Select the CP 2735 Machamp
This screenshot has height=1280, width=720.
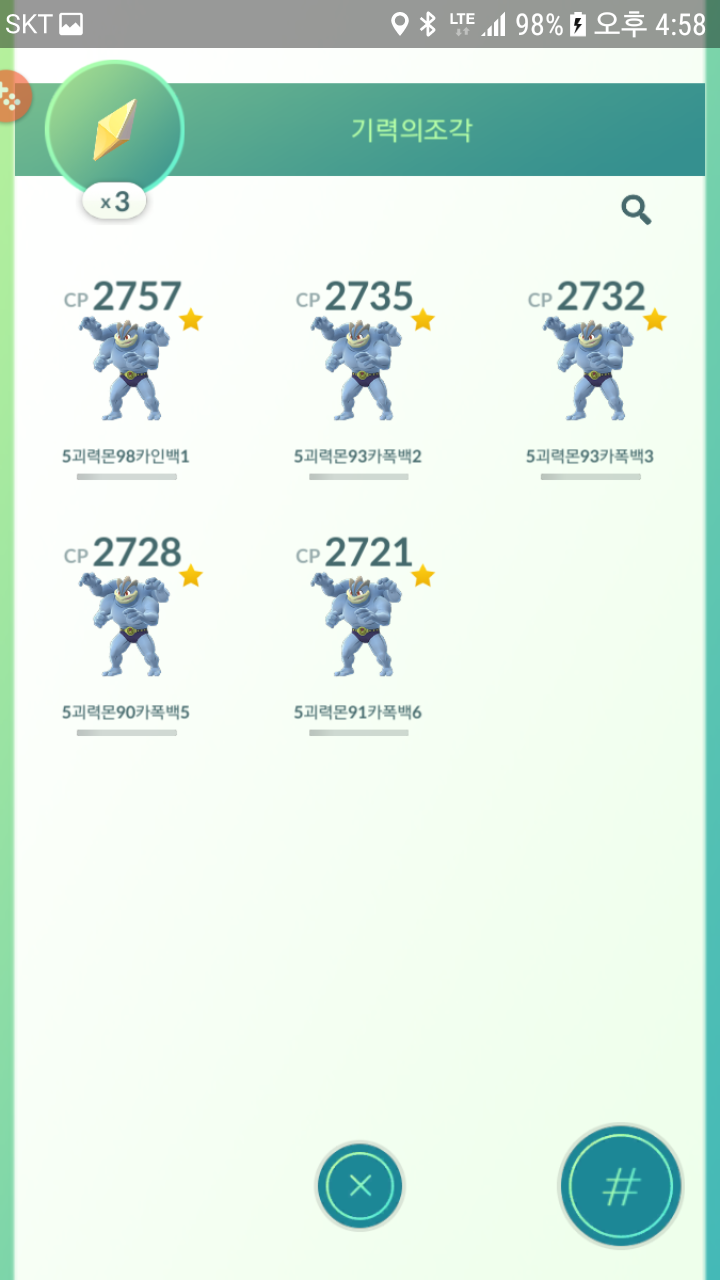tap(359, 368)
